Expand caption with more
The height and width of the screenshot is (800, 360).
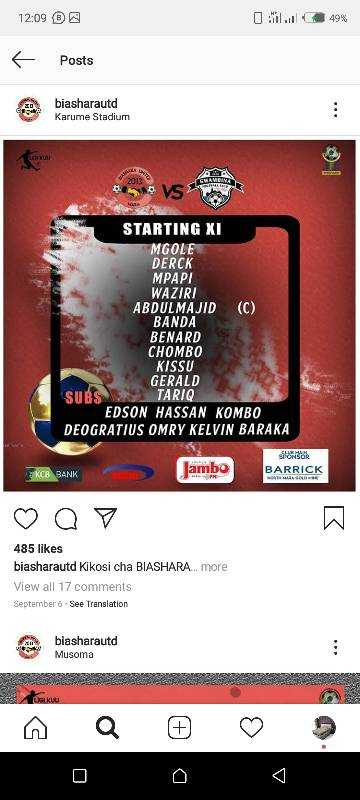click(x=214, y=567)
